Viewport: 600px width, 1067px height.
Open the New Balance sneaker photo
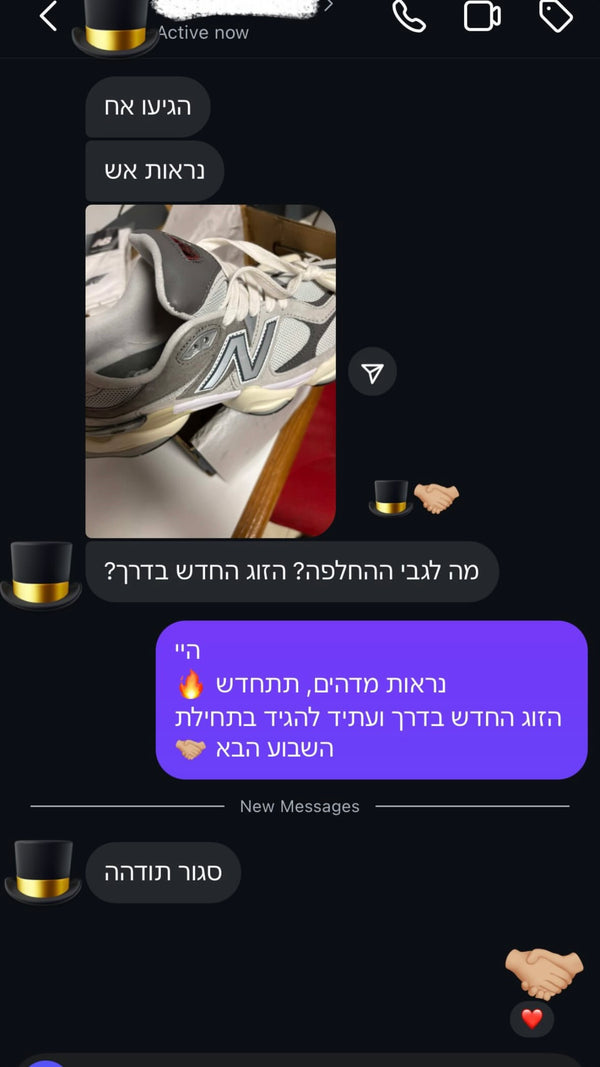pos(210,371)
